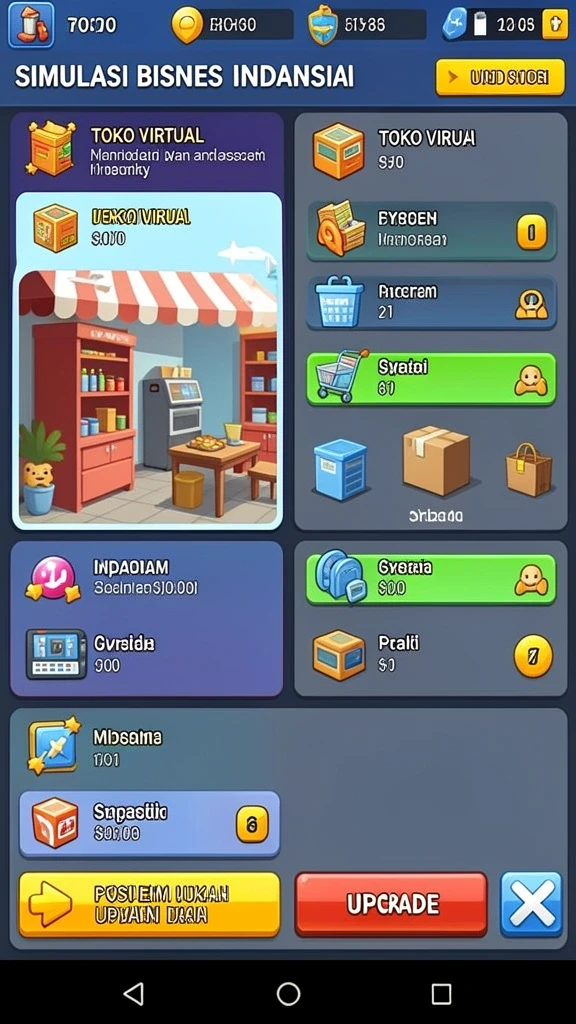Close the panel with the blue X
Screen dimensions: 576x1024
(532, 904)
